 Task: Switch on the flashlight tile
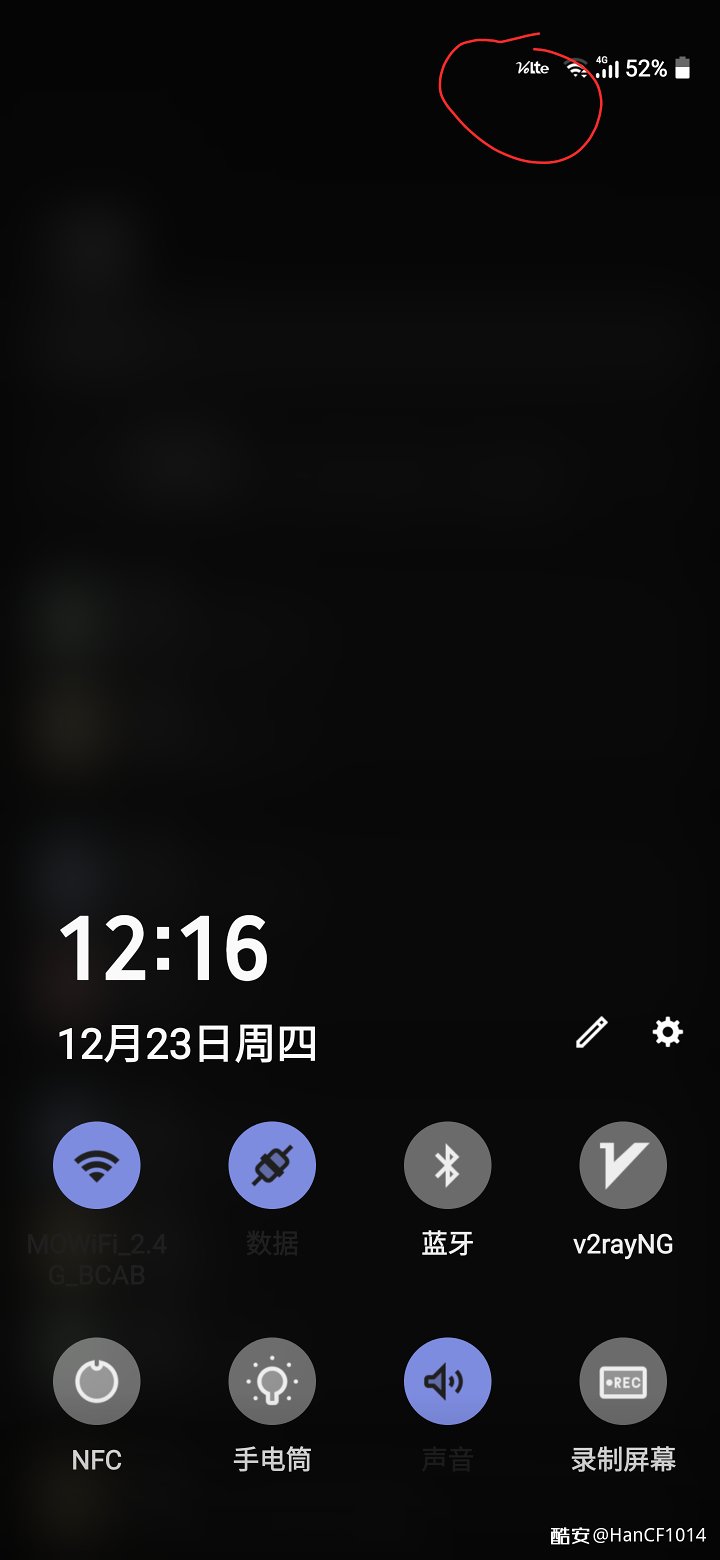pos(272,1381)
